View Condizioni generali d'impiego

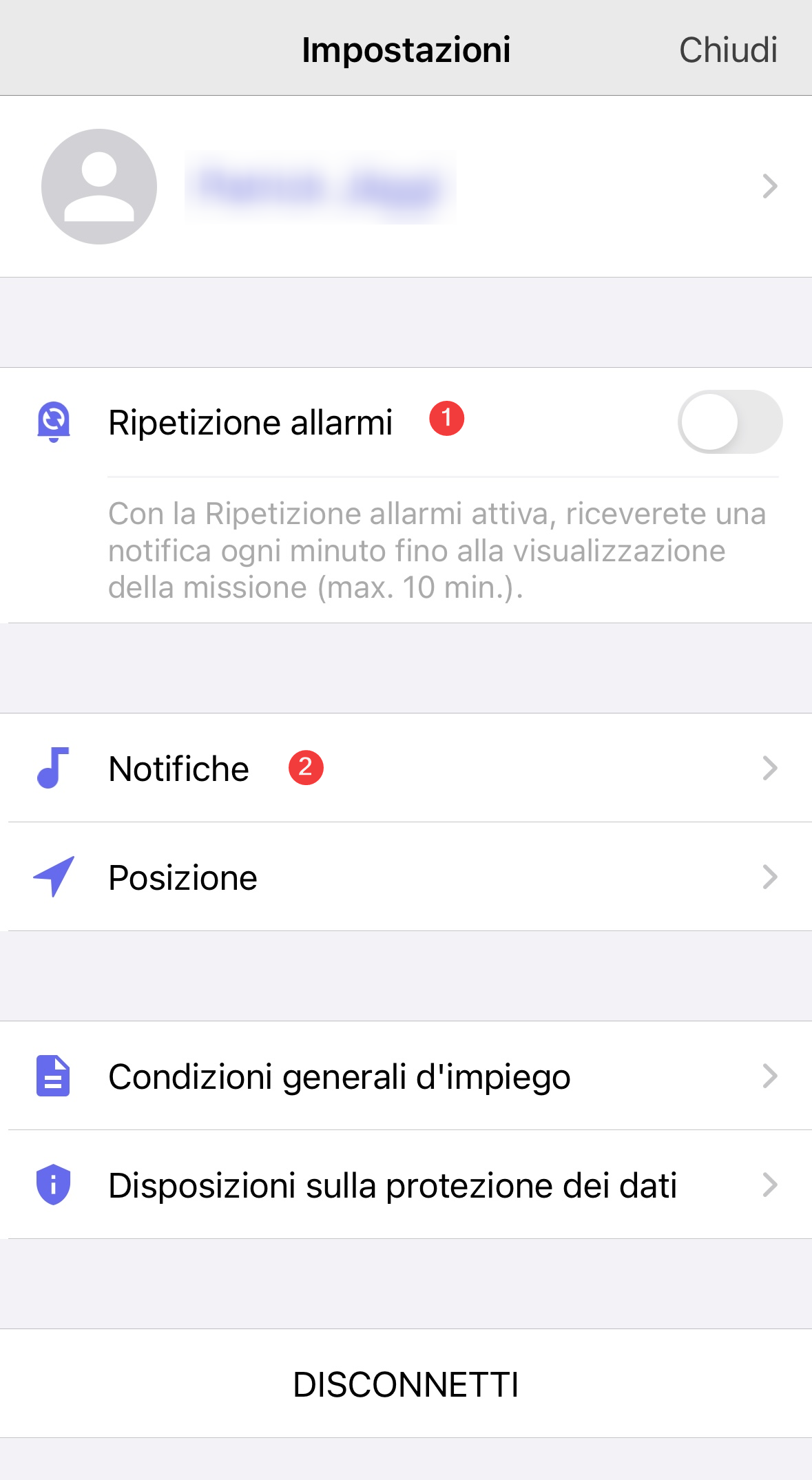click(x=406, y=1076)
